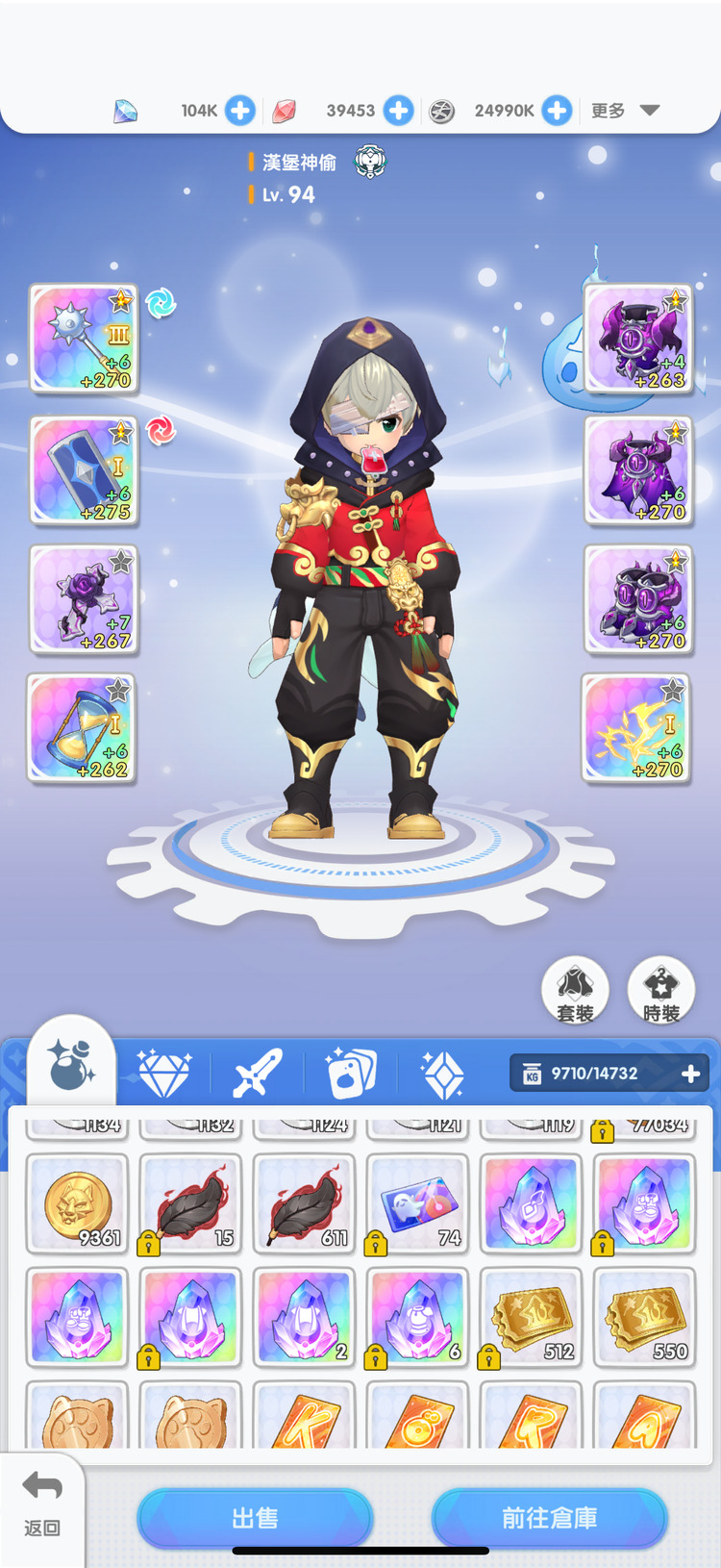Tap the 出售 sell button
This screenshot has height=1568, width=721.
point(255,1518)
